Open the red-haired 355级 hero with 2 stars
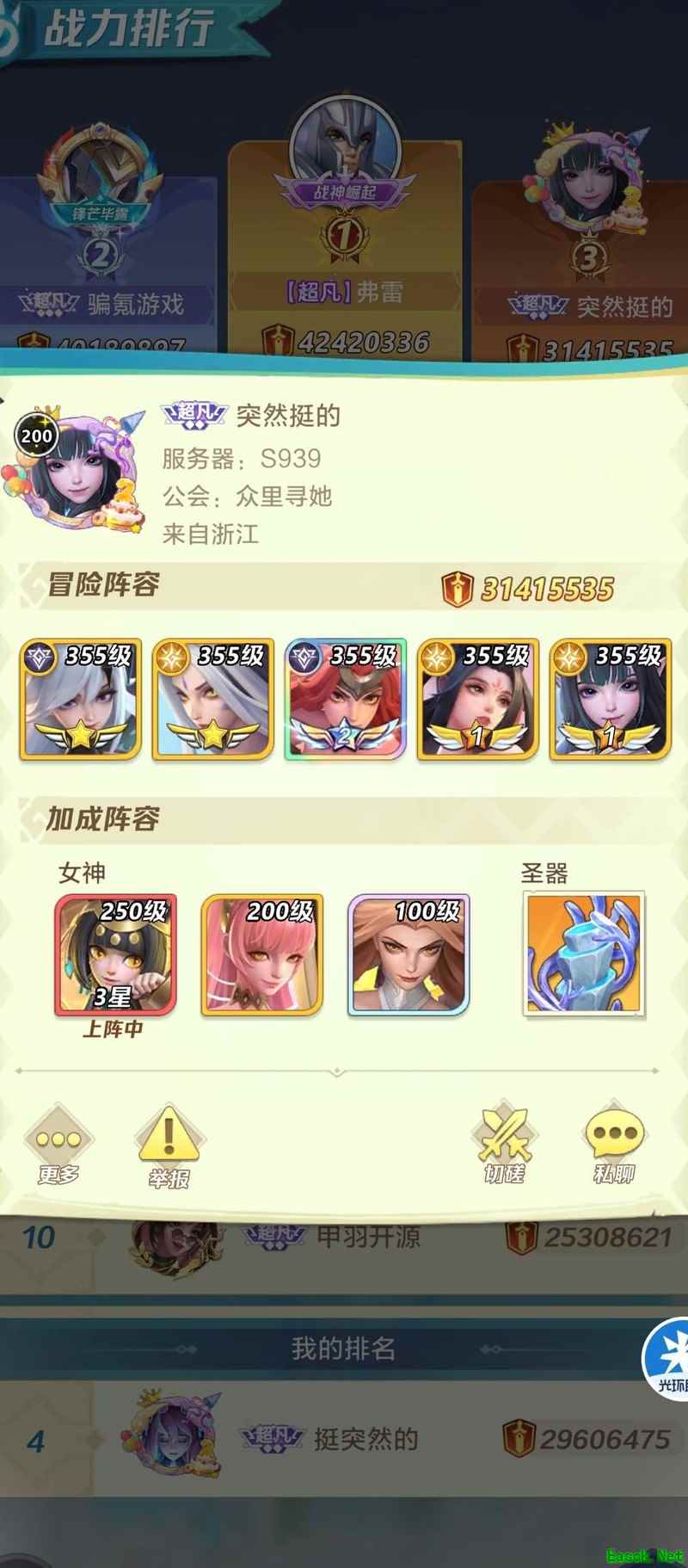Image resolution: width=688 pixels, height=1568 pixels. click(x=344, y=700)
